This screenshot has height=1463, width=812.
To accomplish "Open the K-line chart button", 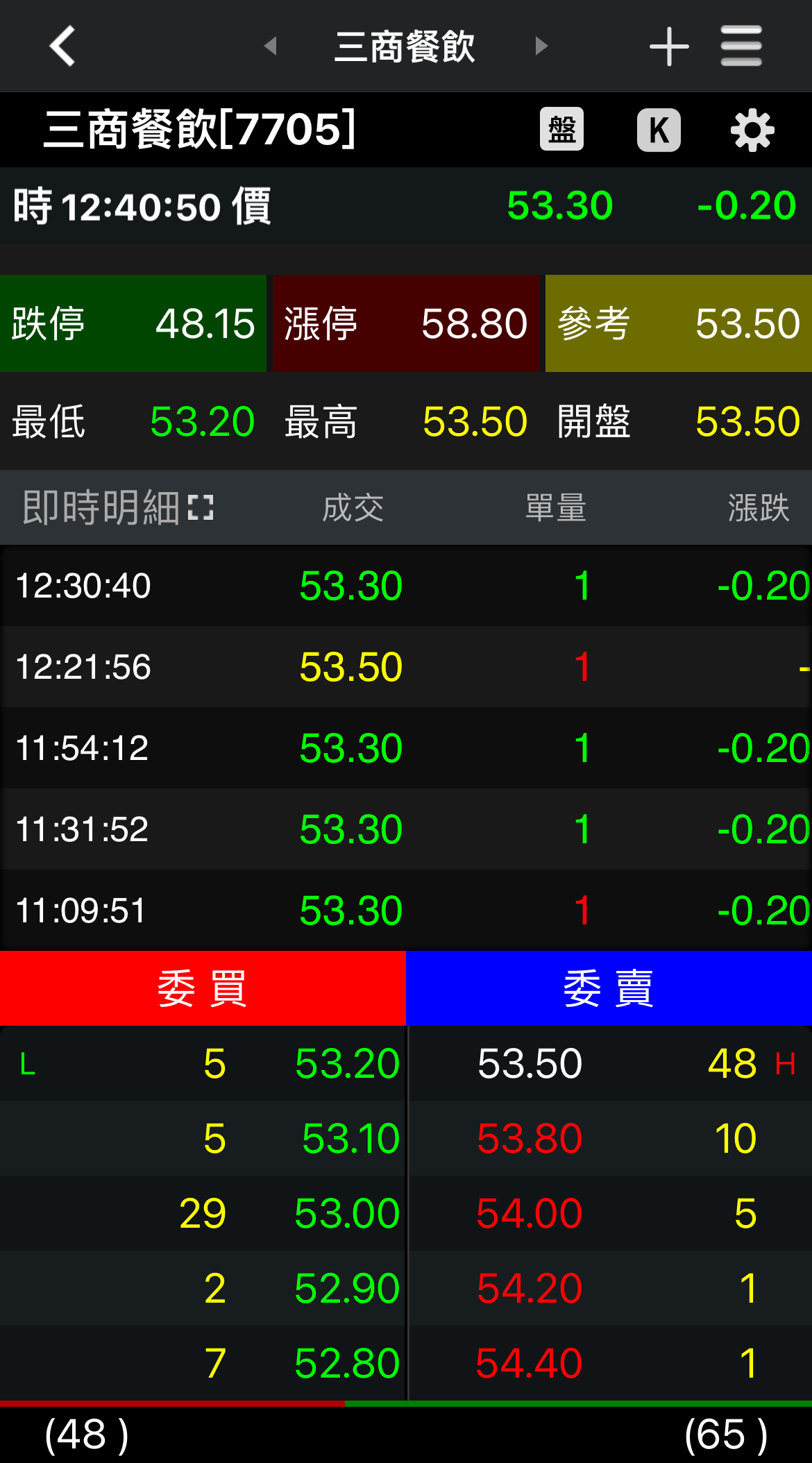I will (659, 130).
